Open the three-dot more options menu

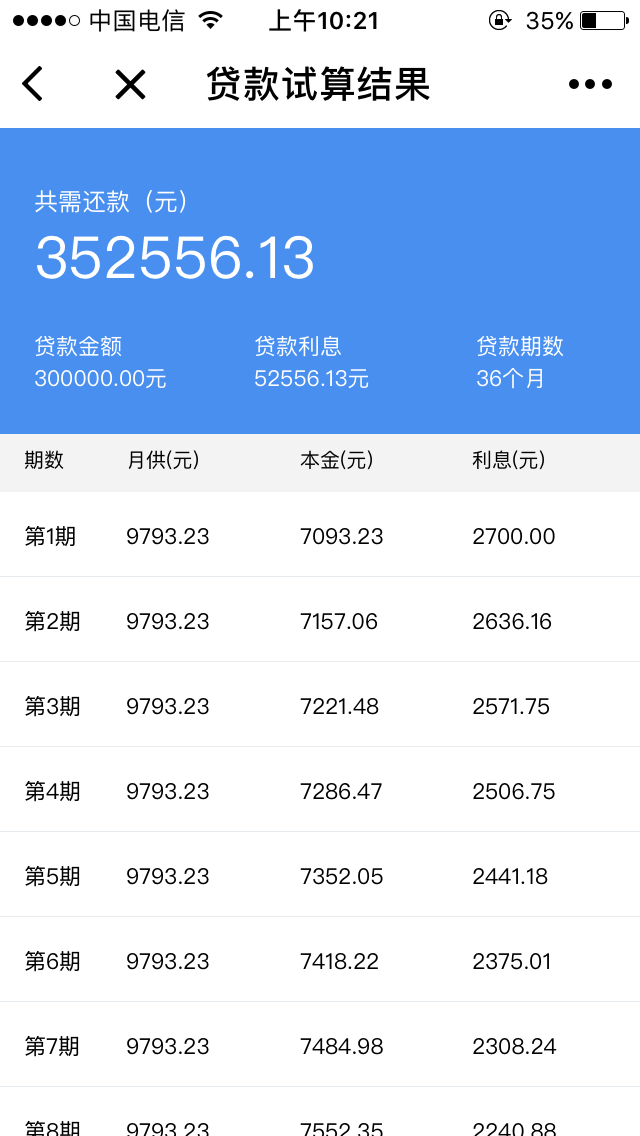(590, 85)
